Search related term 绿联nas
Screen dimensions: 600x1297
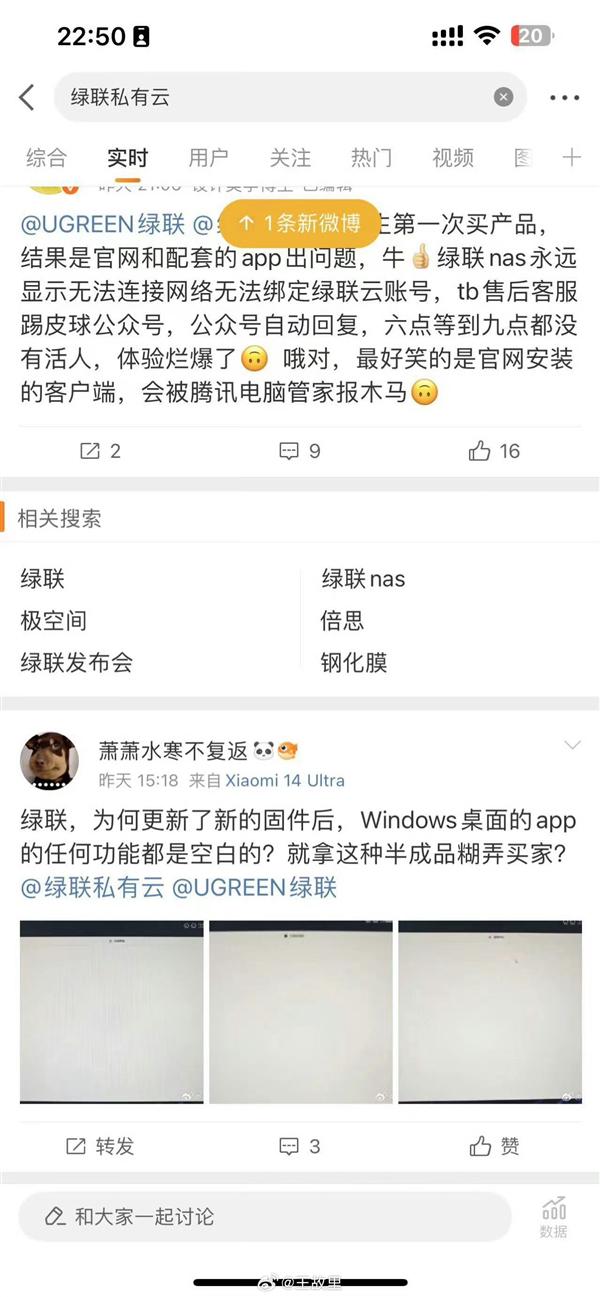363,579
